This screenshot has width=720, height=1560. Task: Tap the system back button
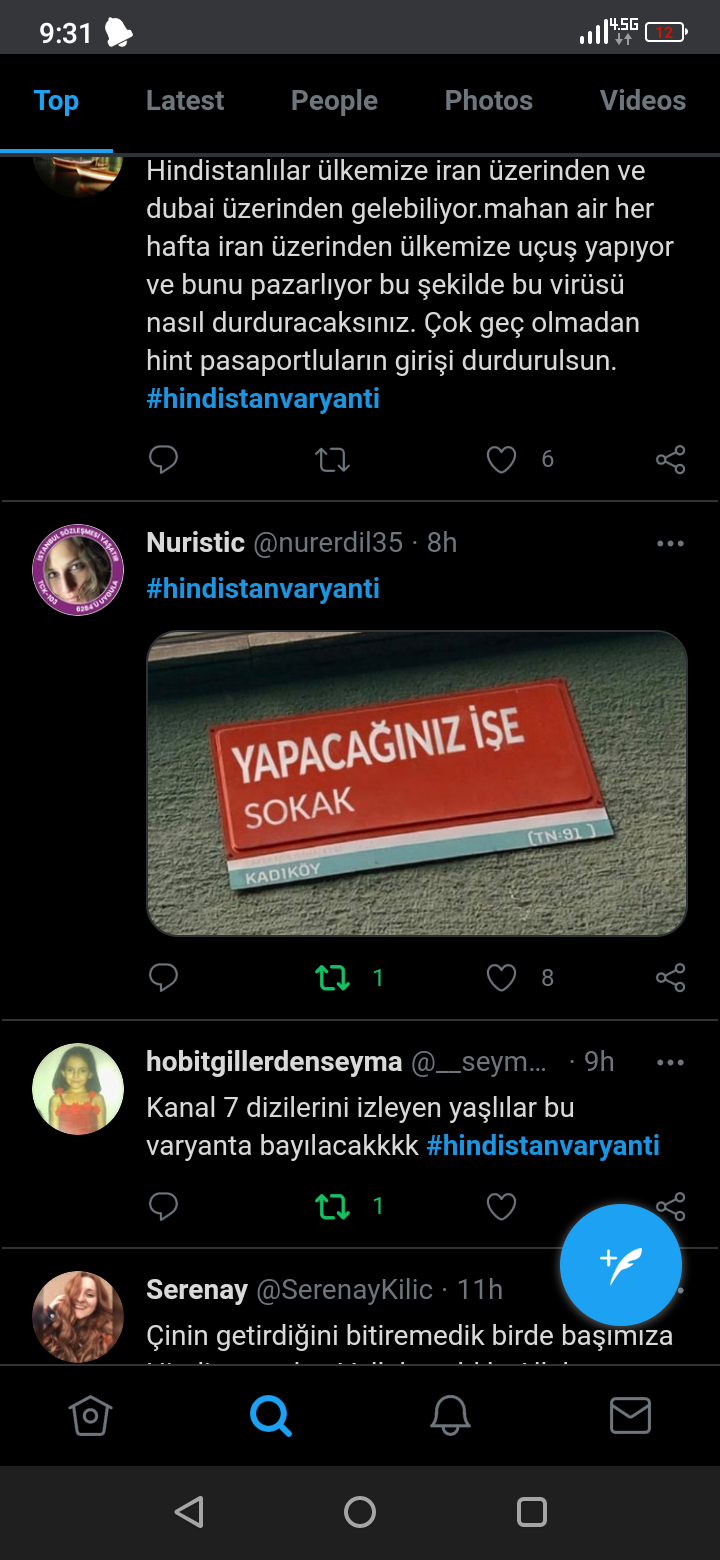pyautogui.click(x=189, y=1511)
